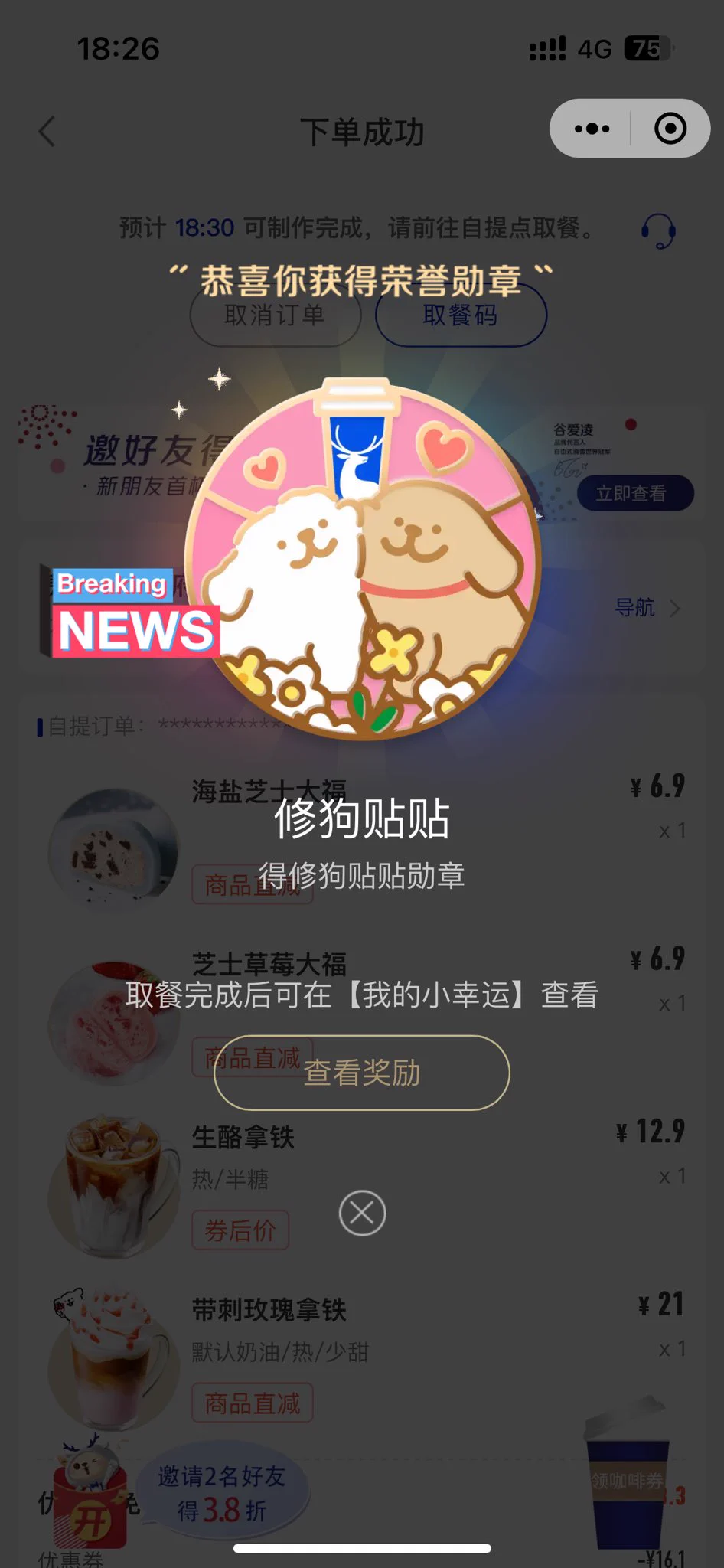Screen dimensions: 724x1568
Task: View the pickup code 取餐码
Action: click(461, 315)
